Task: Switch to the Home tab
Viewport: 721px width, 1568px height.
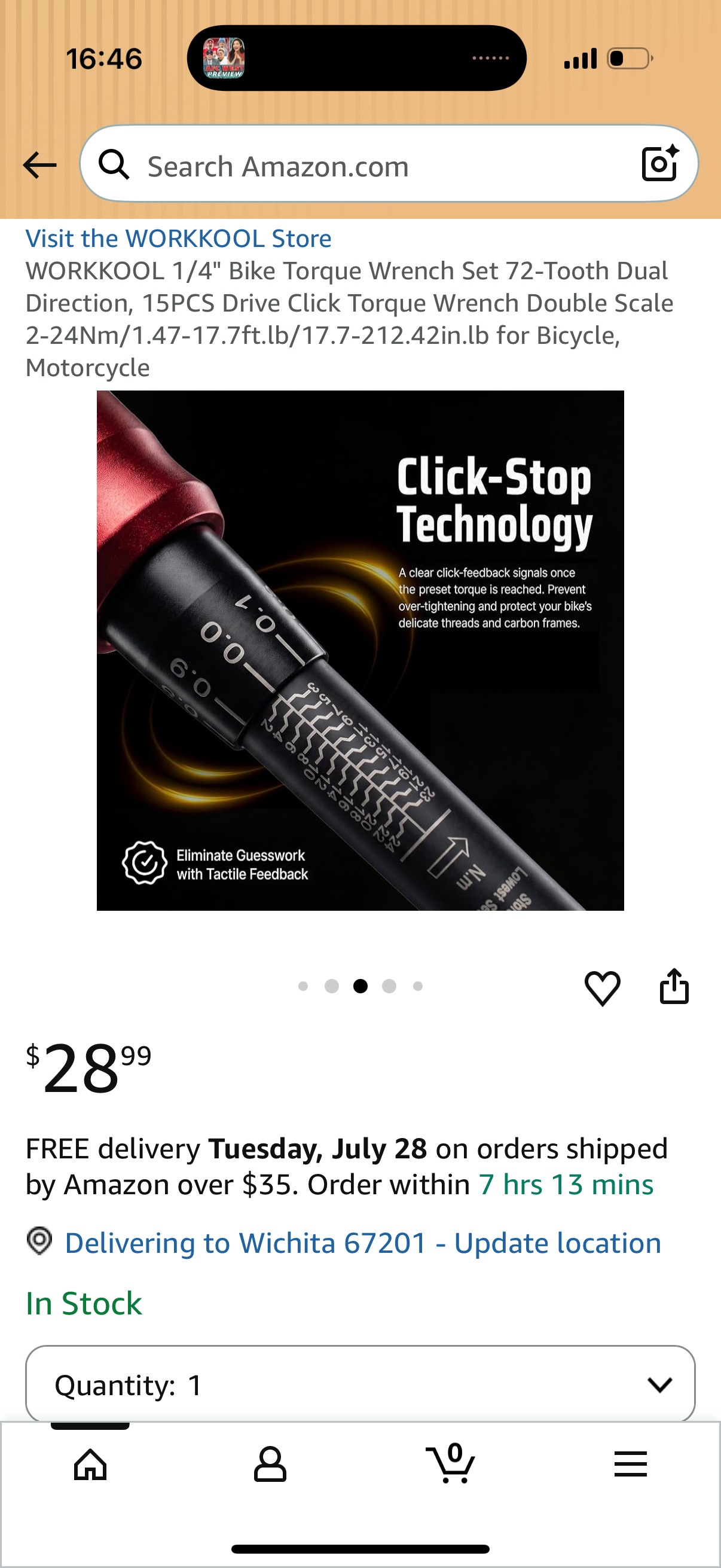Action: pyautogui.click(x=90, y=1463)
